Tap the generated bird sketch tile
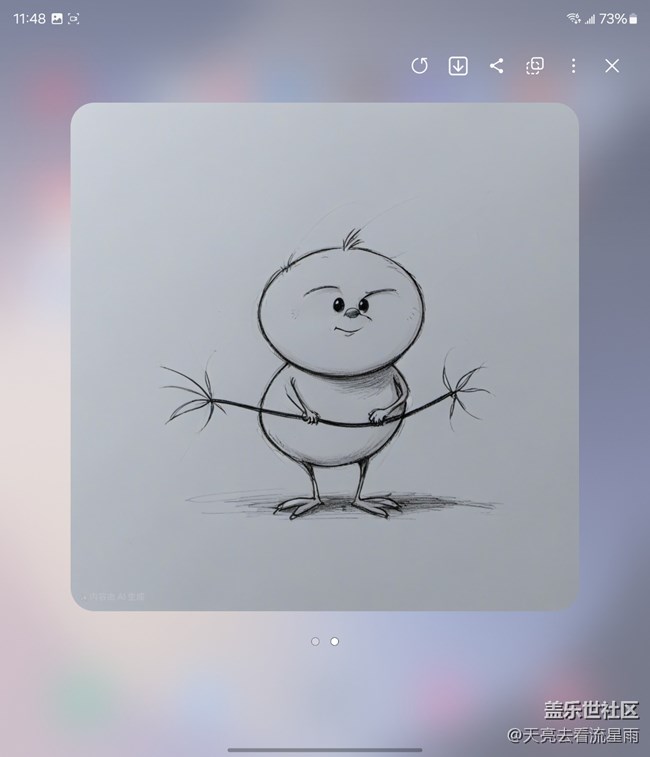The height and width of the screenshot is (757, 650). [x=324, y=357]
